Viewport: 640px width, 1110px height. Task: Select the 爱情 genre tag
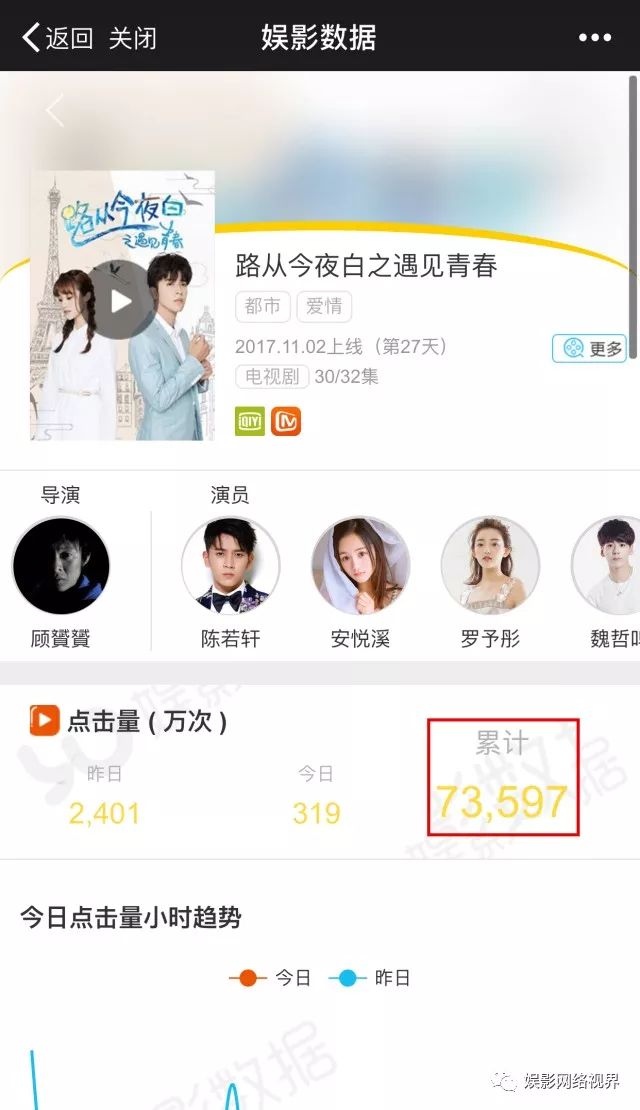324,306
